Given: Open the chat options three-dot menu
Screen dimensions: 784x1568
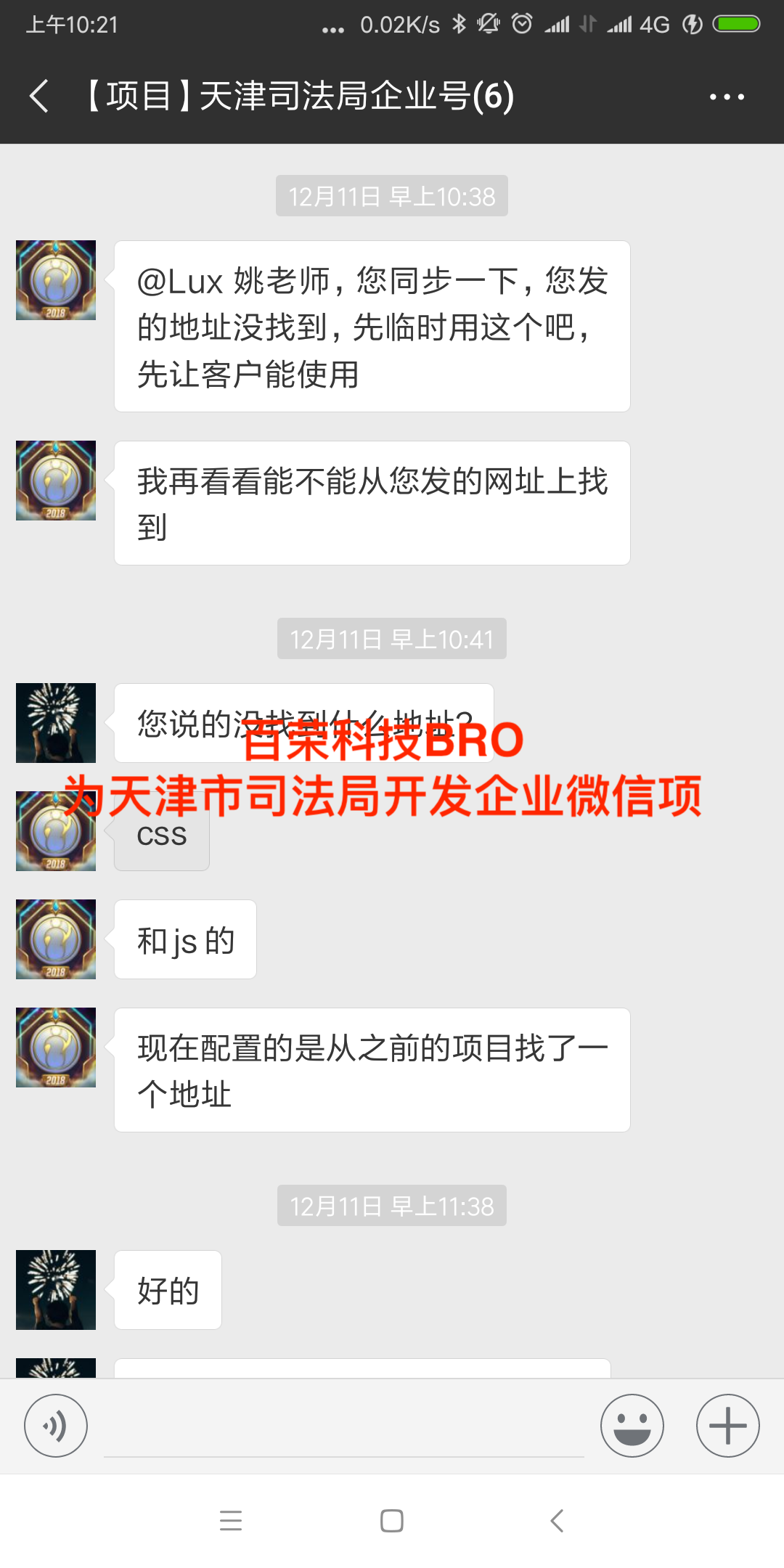Looking at the screenshot, I should (727, 97).
